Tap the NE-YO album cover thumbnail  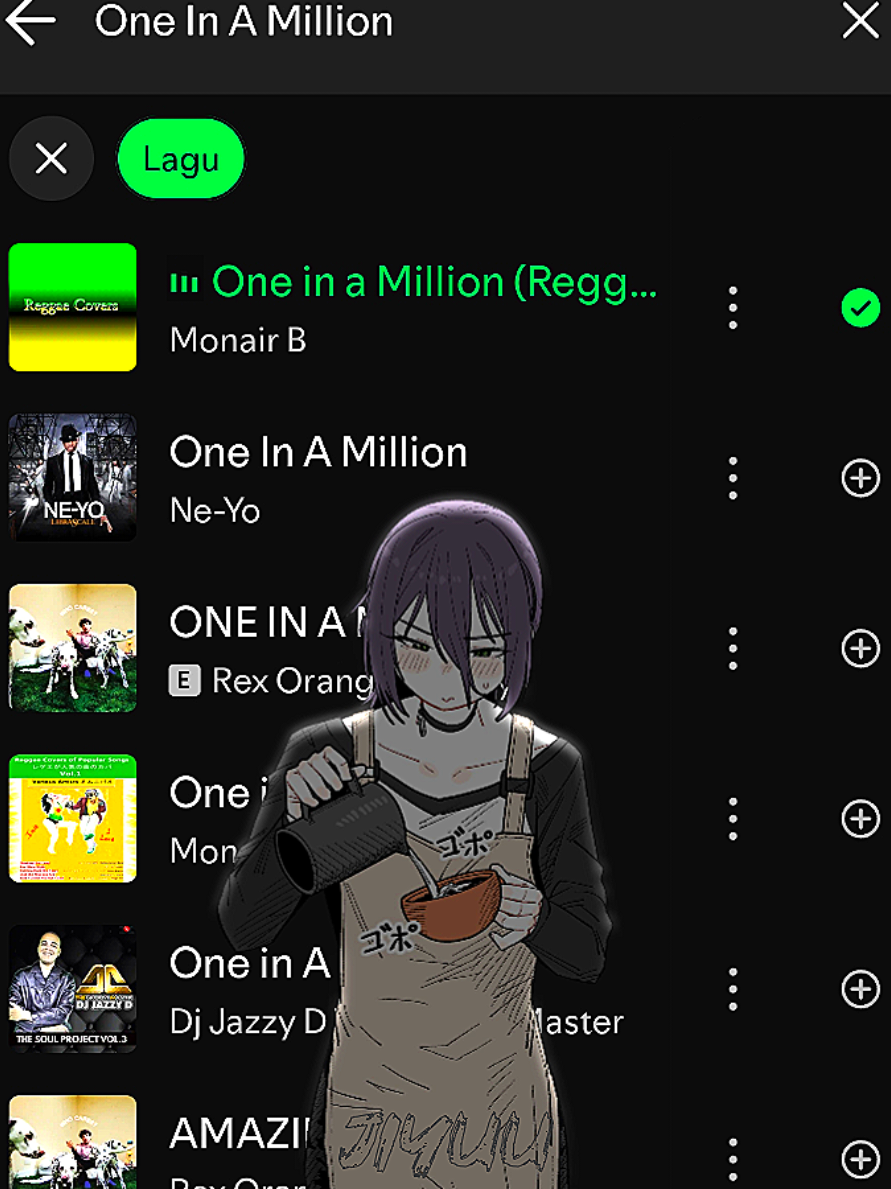pyautogui.click(x=72, y=477)
